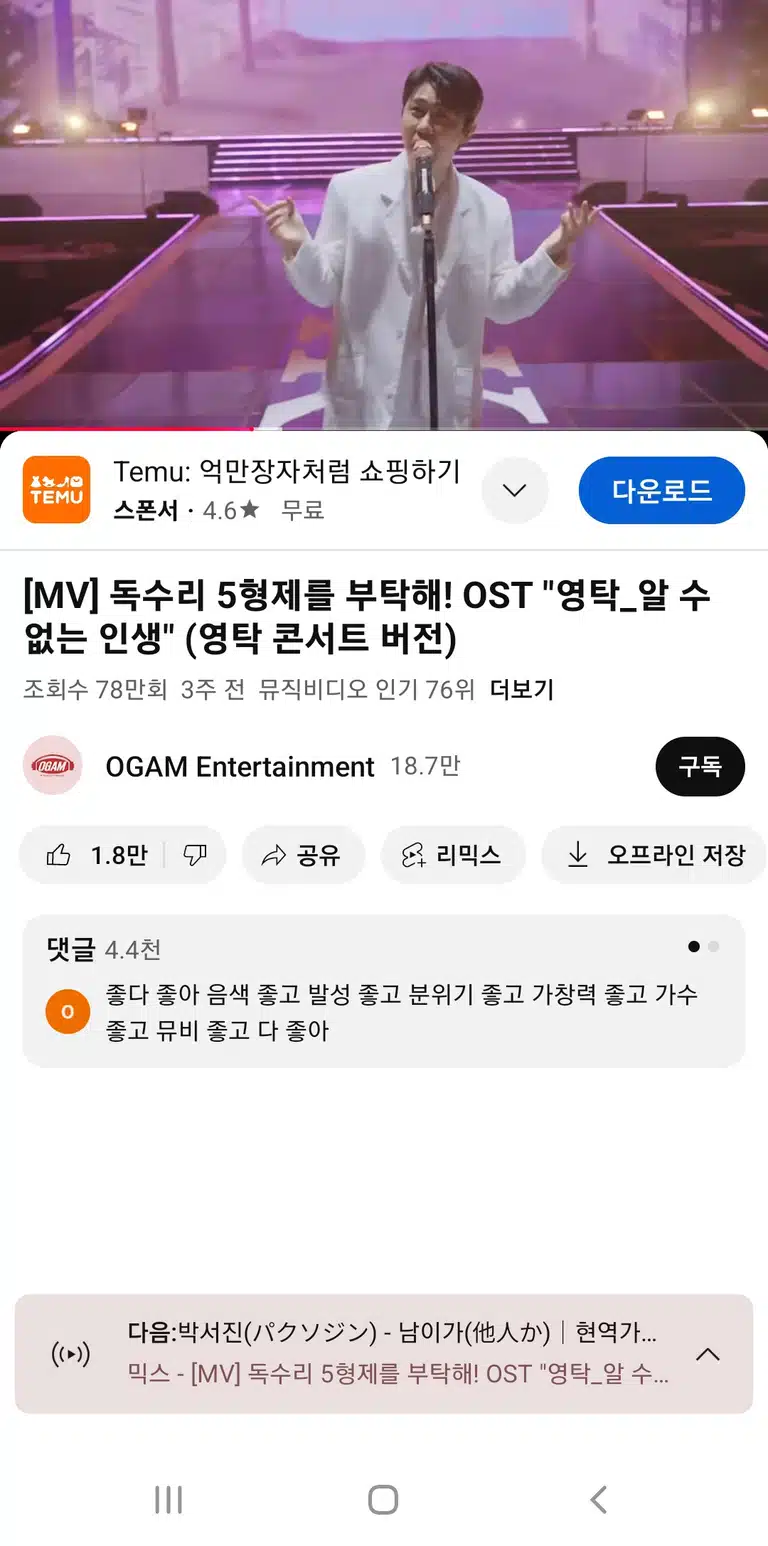Open 더보기 to see video description
This screenshot has width=768, height=1546.
pyautogui.click(x=522, y=689)
